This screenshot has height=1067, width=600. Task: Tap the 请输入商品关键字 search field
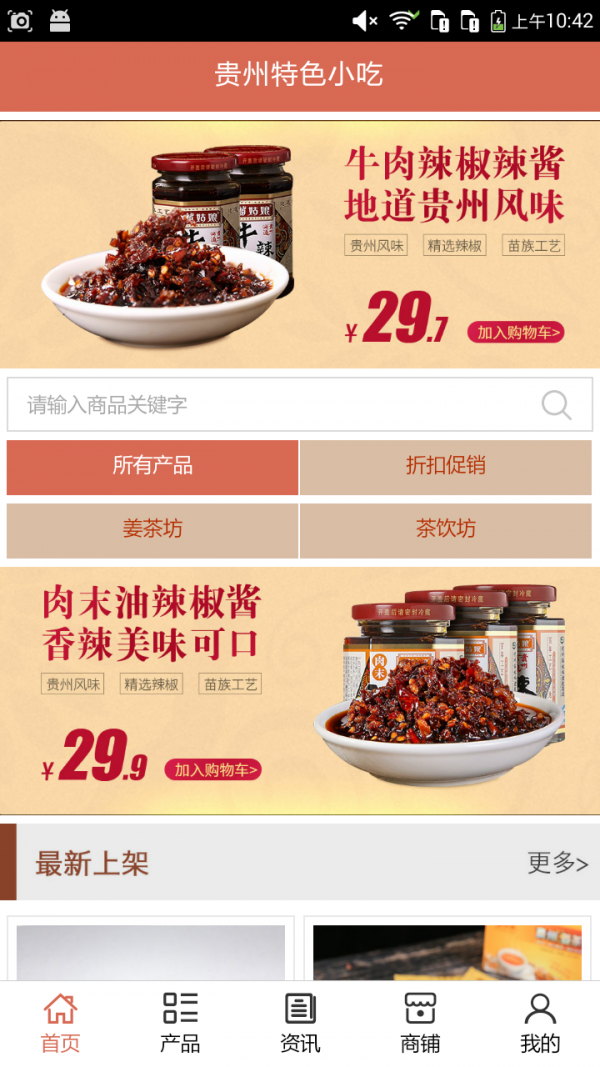270,405
